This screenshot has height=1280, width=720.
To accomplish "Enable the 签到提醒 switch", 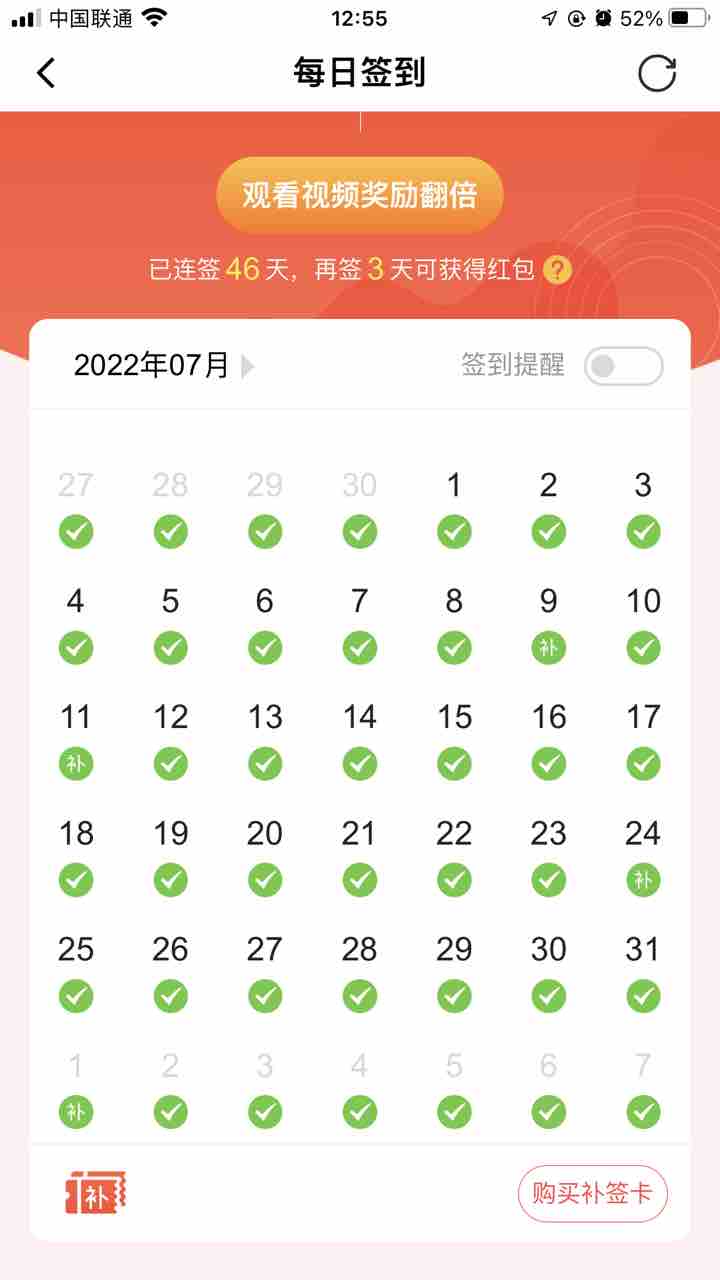I will [x=623, y=366].
